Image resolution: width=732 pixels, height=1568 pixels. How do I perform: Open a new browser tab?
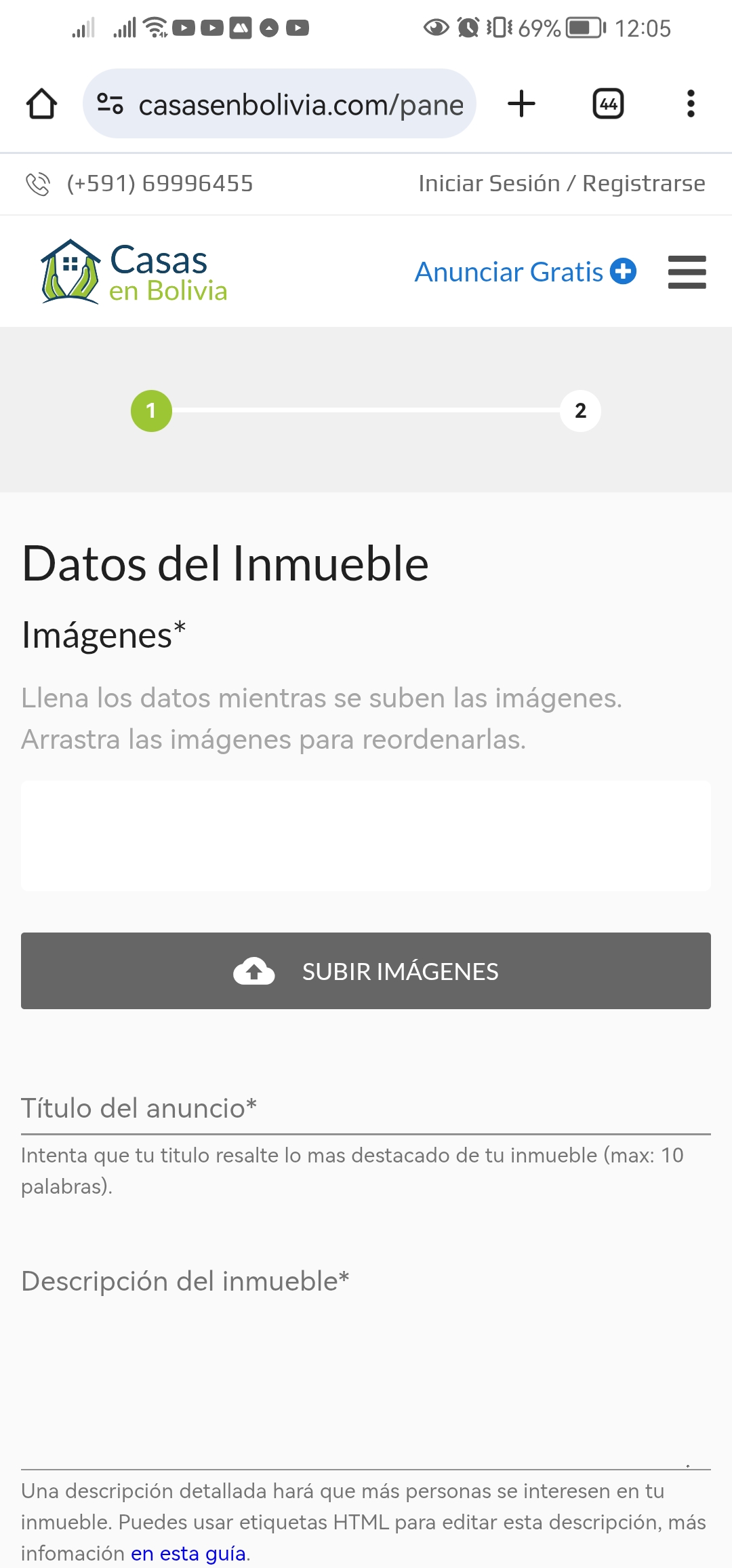pyautogui.click(x=521, y=104)
